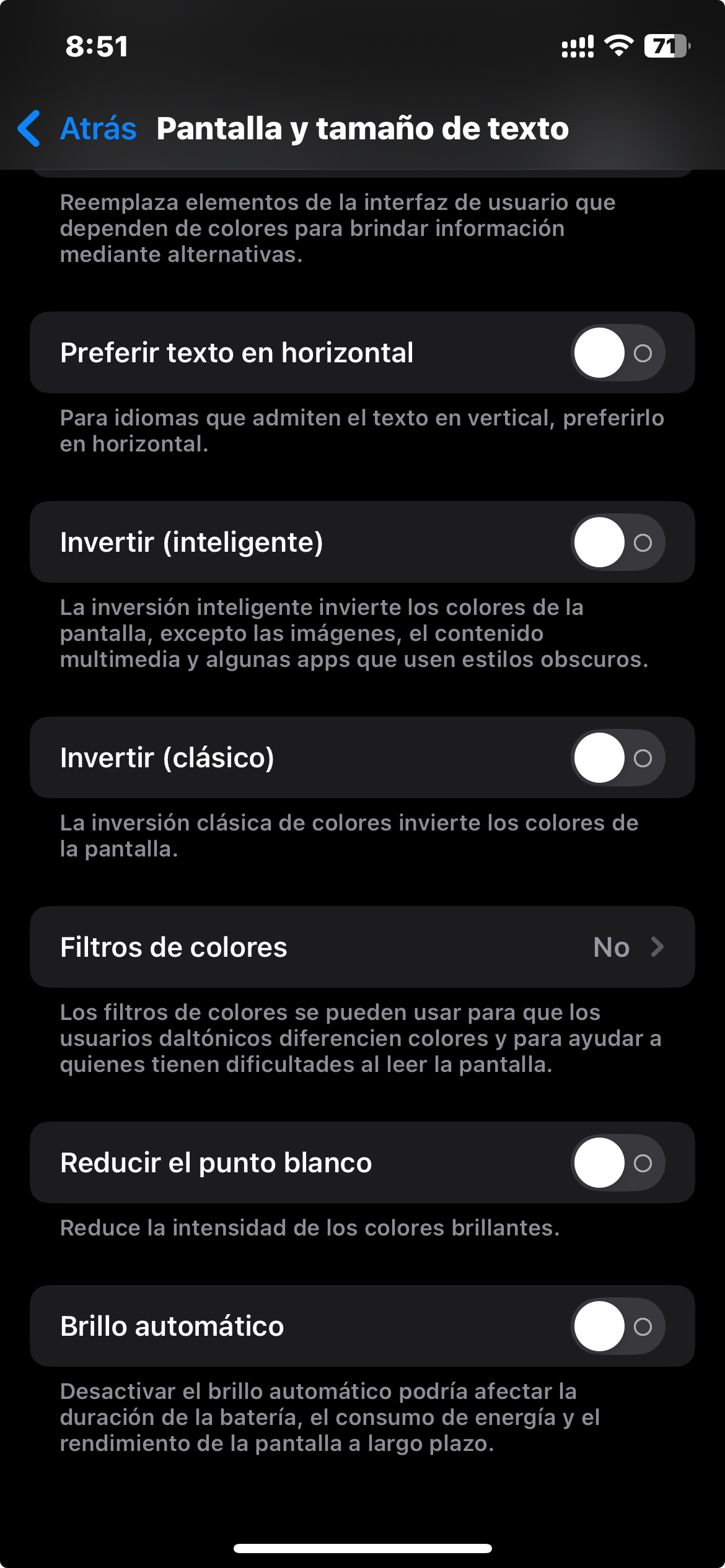Switch on Brillo automático
Viewport: 725px width, 1568px height.
click(617, 1326)
